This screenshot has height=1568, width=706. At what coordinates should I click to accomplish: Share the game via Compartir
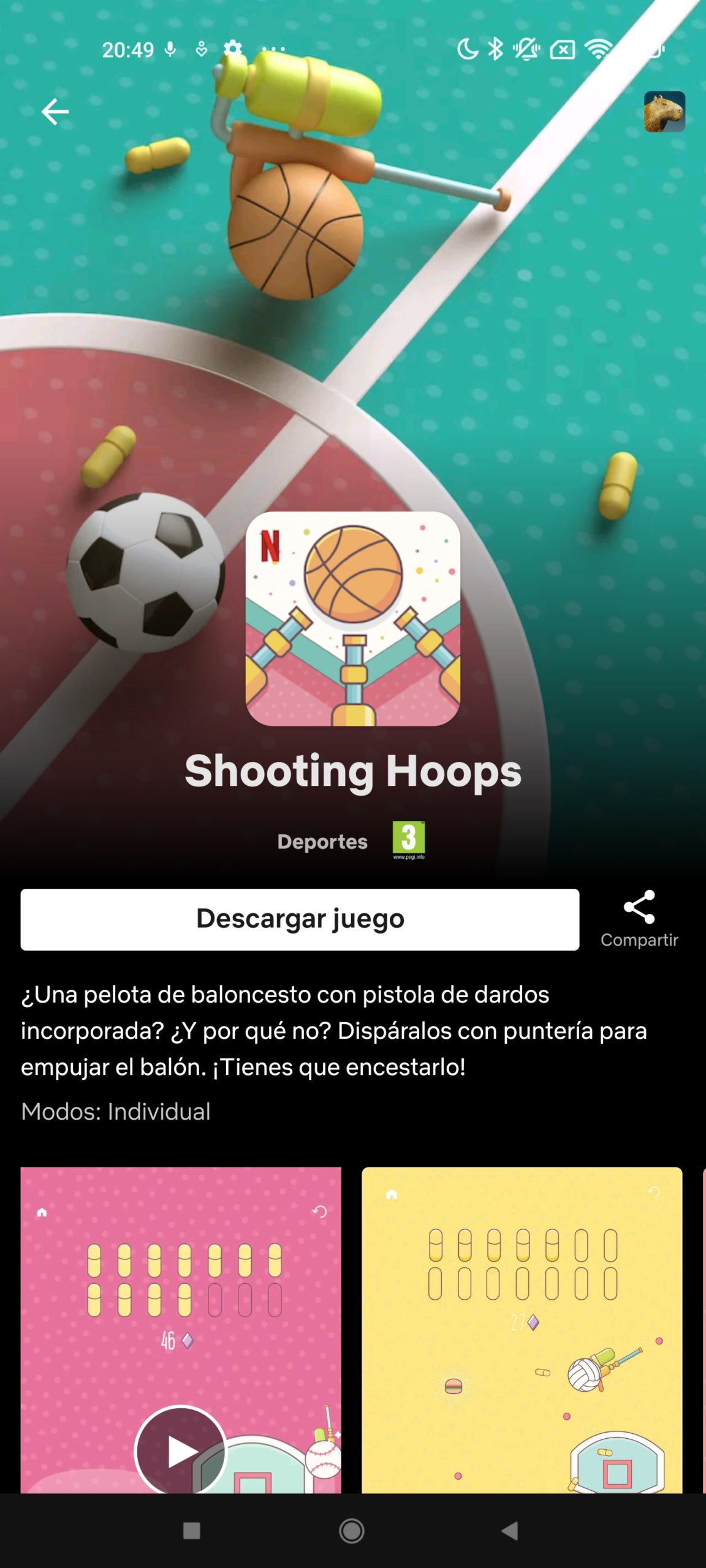coord(639,919)
